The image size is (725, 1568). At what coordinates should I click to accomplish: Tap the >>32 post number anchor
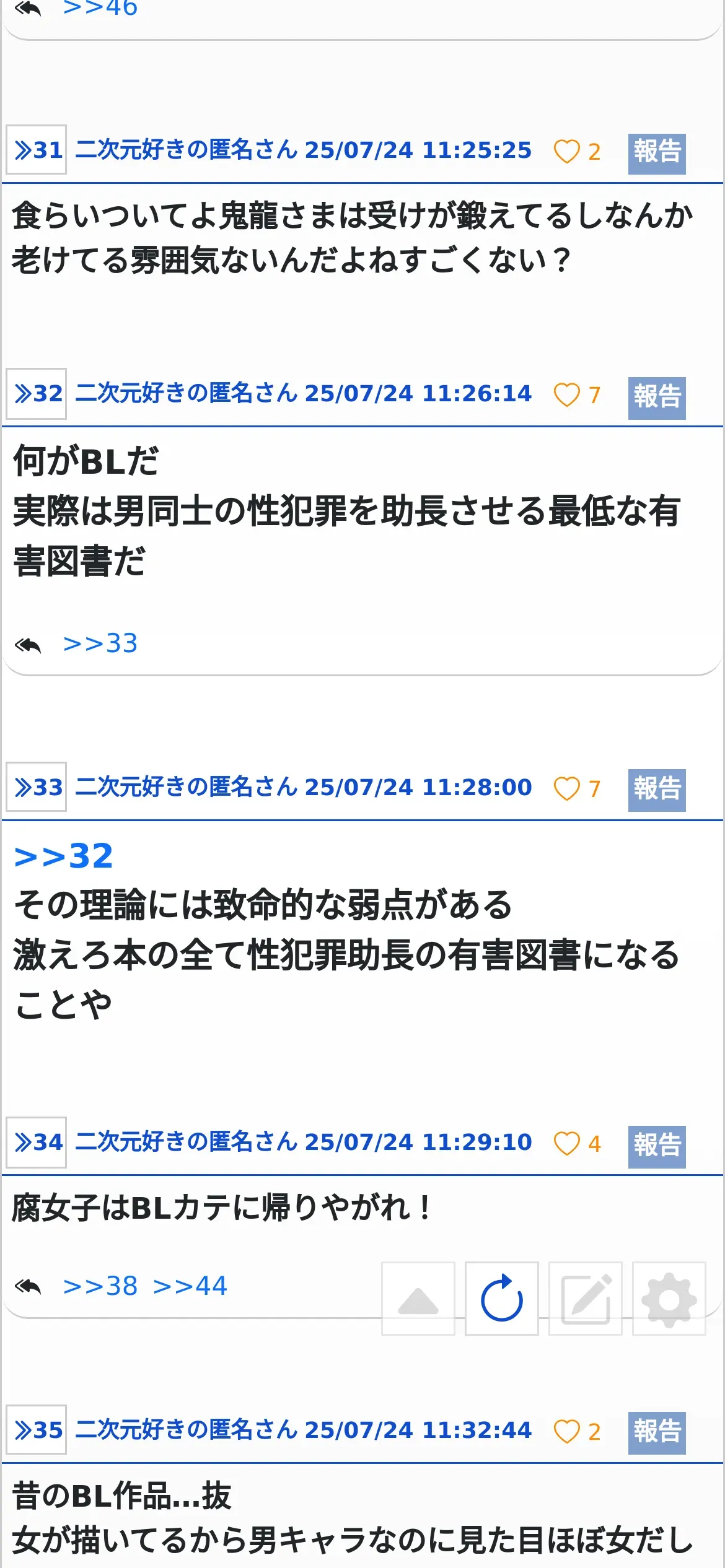tap(37, 393)
